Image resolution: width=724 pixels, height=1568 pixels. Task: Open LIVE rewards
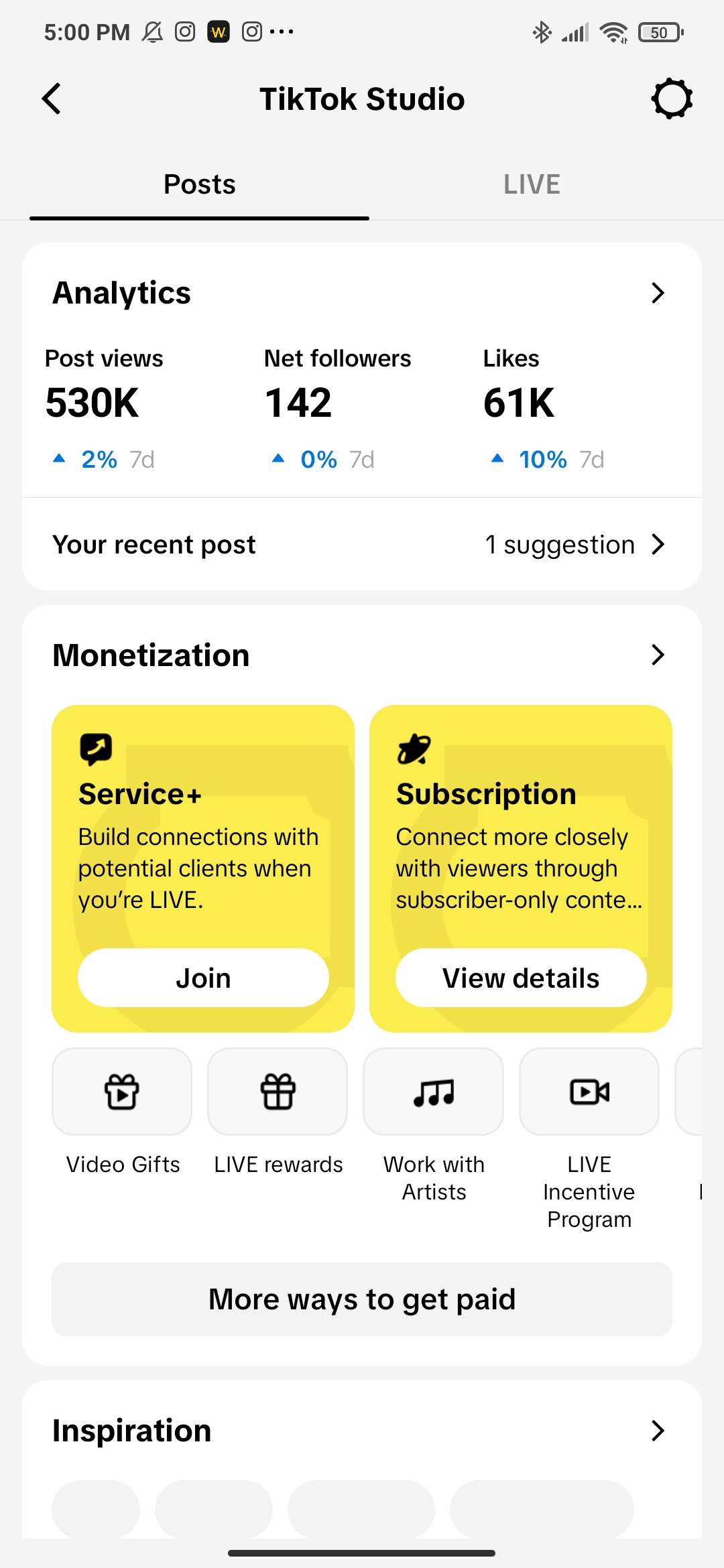click(278, 1112)
